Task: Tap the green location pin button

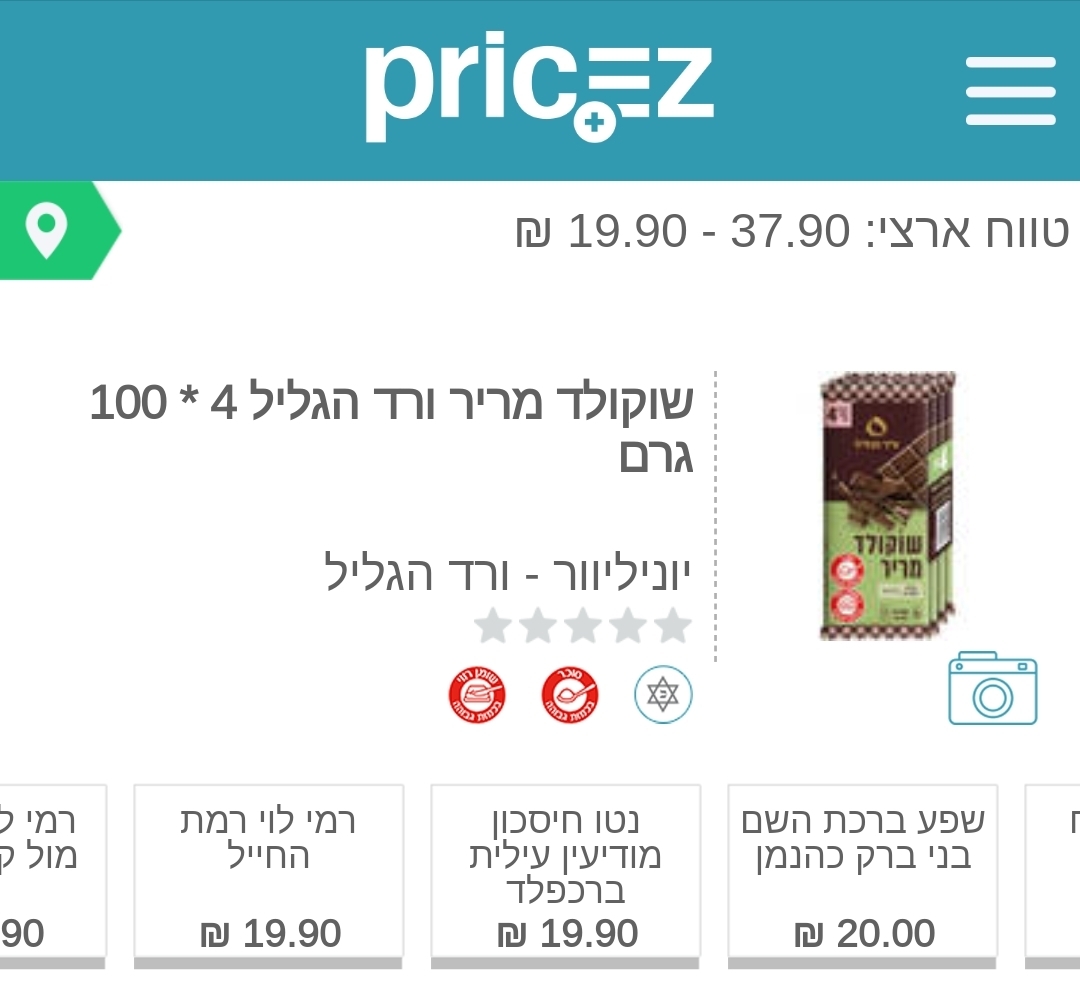Action: pyautogui.click(x=48, y=231)
